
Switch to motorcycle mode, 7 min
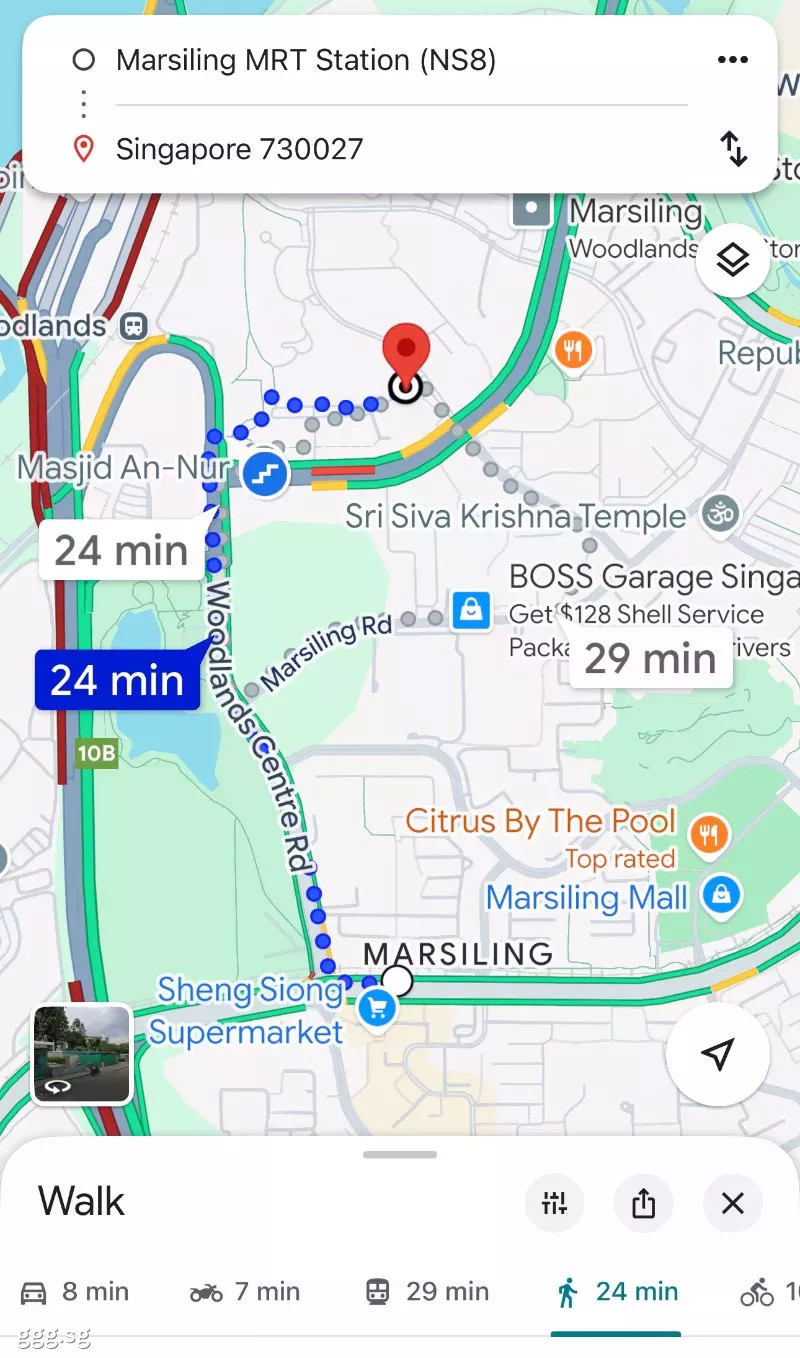tap(245, 1292)
